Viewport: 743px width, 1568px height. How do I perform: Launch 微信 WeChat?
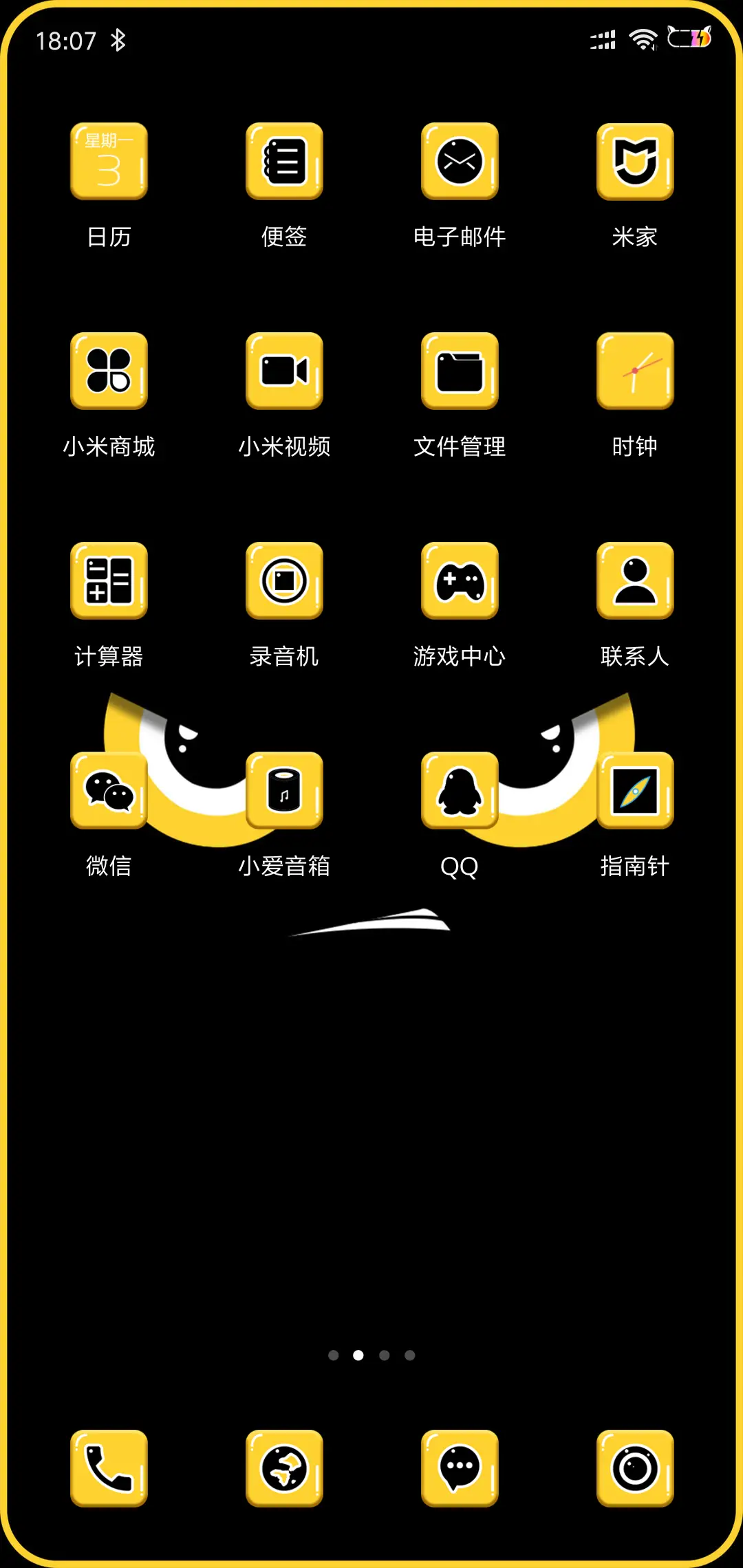tap(108, 791)
